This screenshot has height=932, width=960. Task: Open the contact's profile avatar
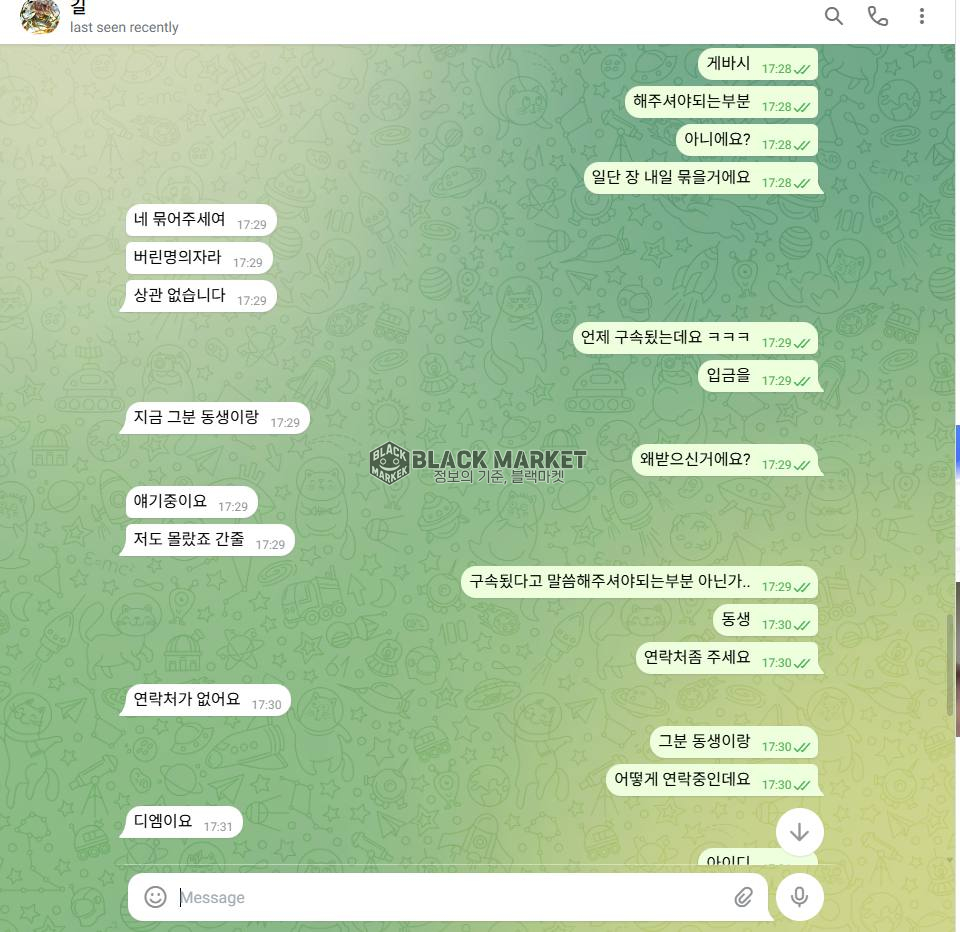point(40,17)
